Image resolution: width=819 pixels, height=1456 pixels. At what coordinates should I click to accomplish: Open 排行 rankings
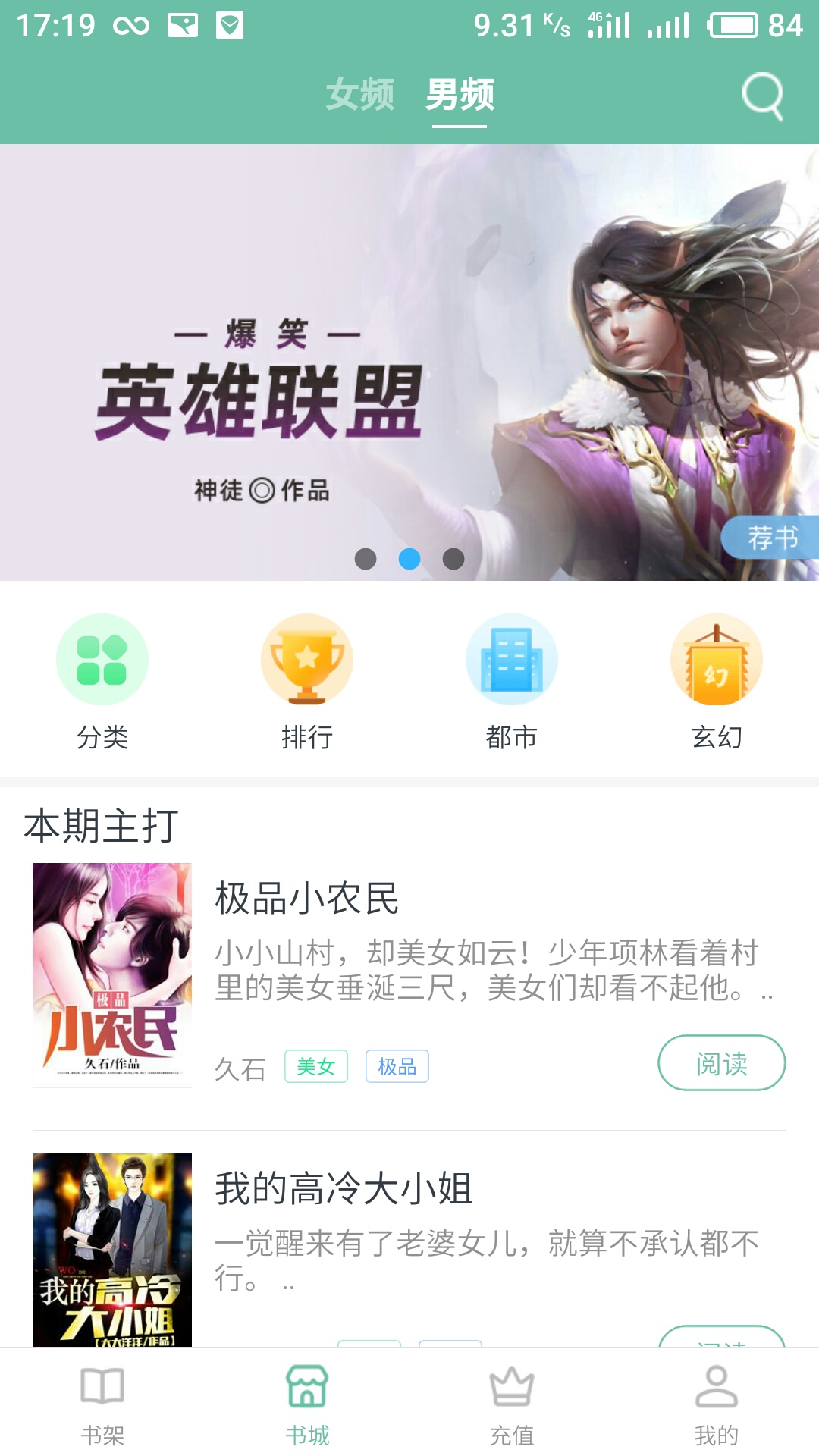point(307,682)
